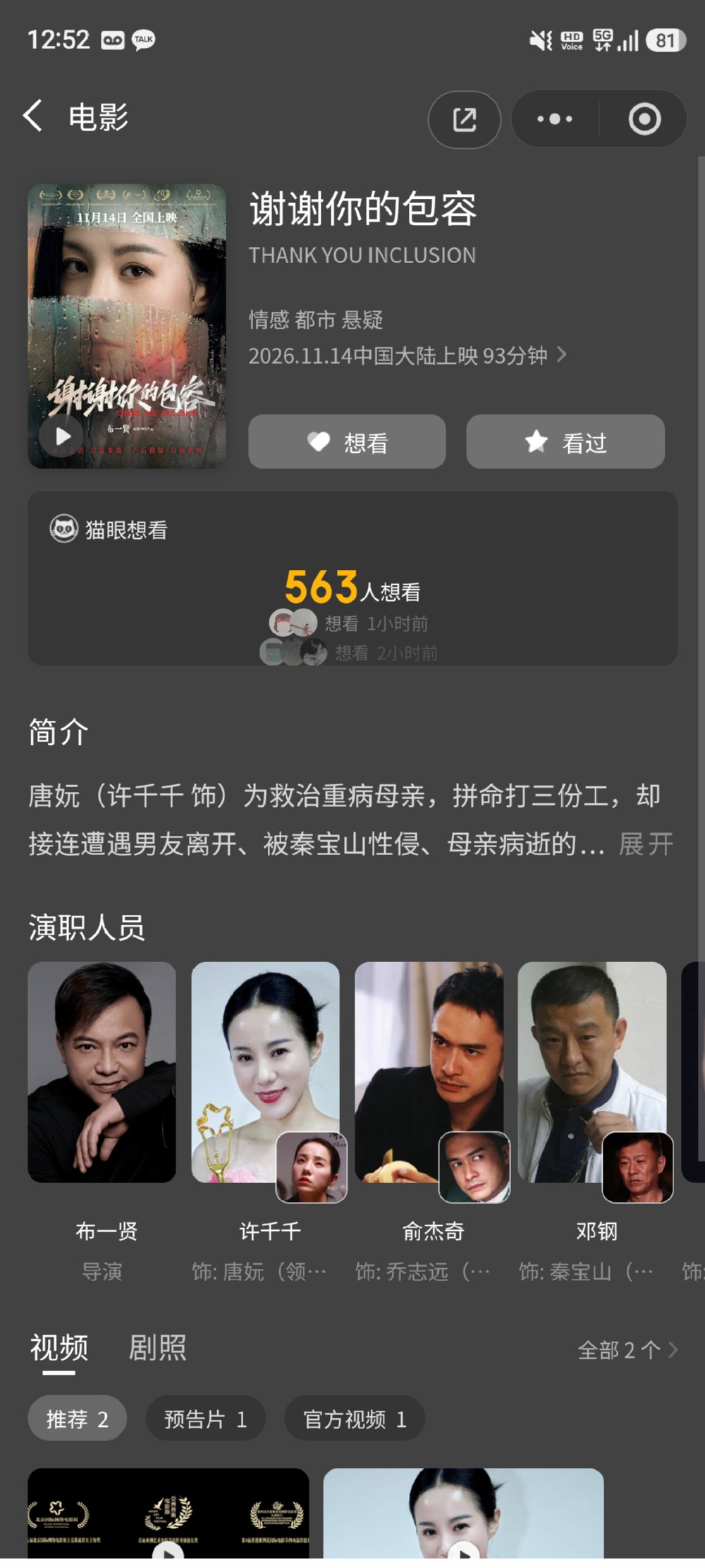The image size is (705, 1568).
Task: Open actor 邓钢's profile
Action: pos(592,1119)
